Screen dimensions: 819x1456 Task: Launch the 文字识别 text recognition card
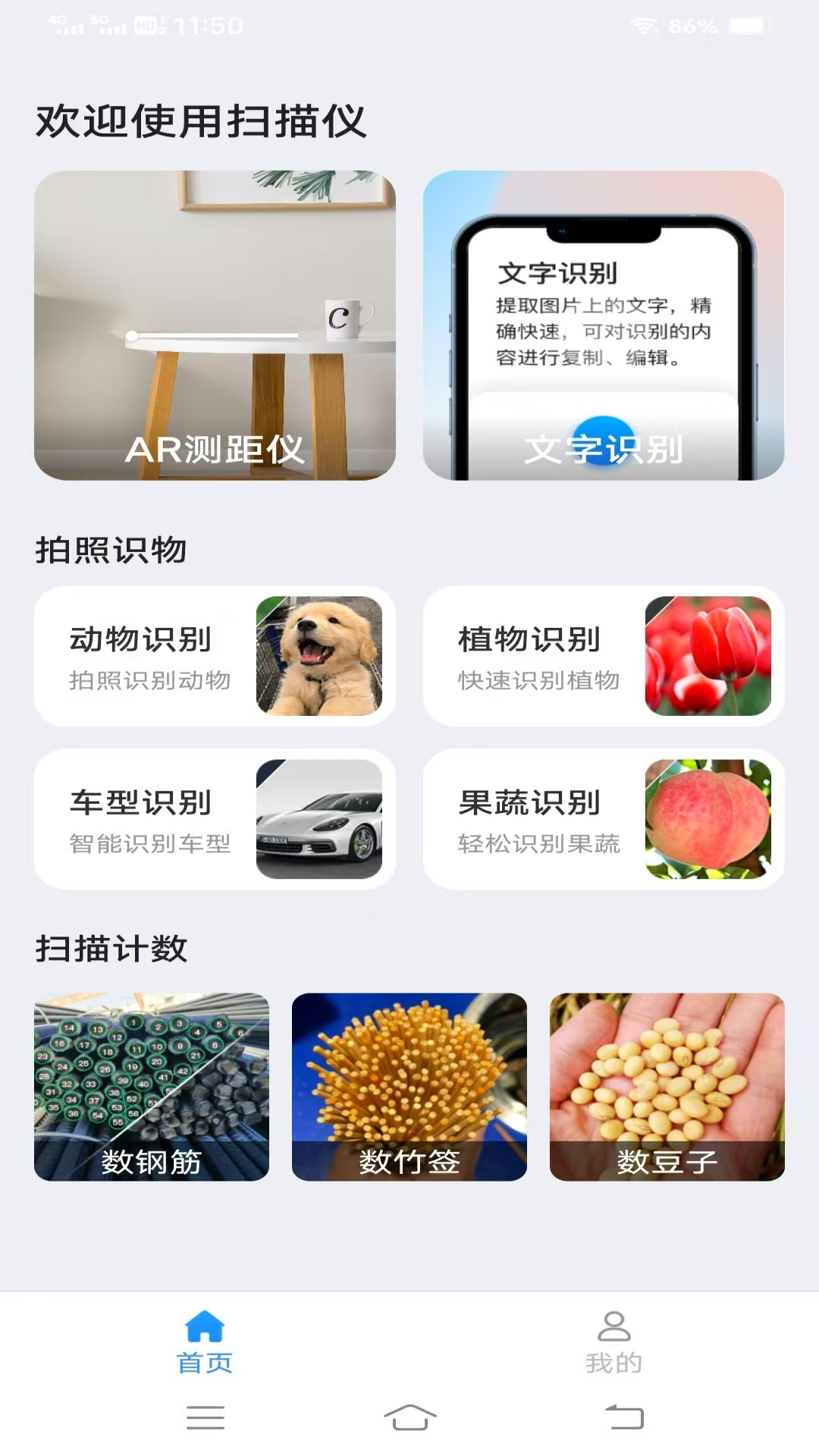pyautogui.click(x=603, y=325)
